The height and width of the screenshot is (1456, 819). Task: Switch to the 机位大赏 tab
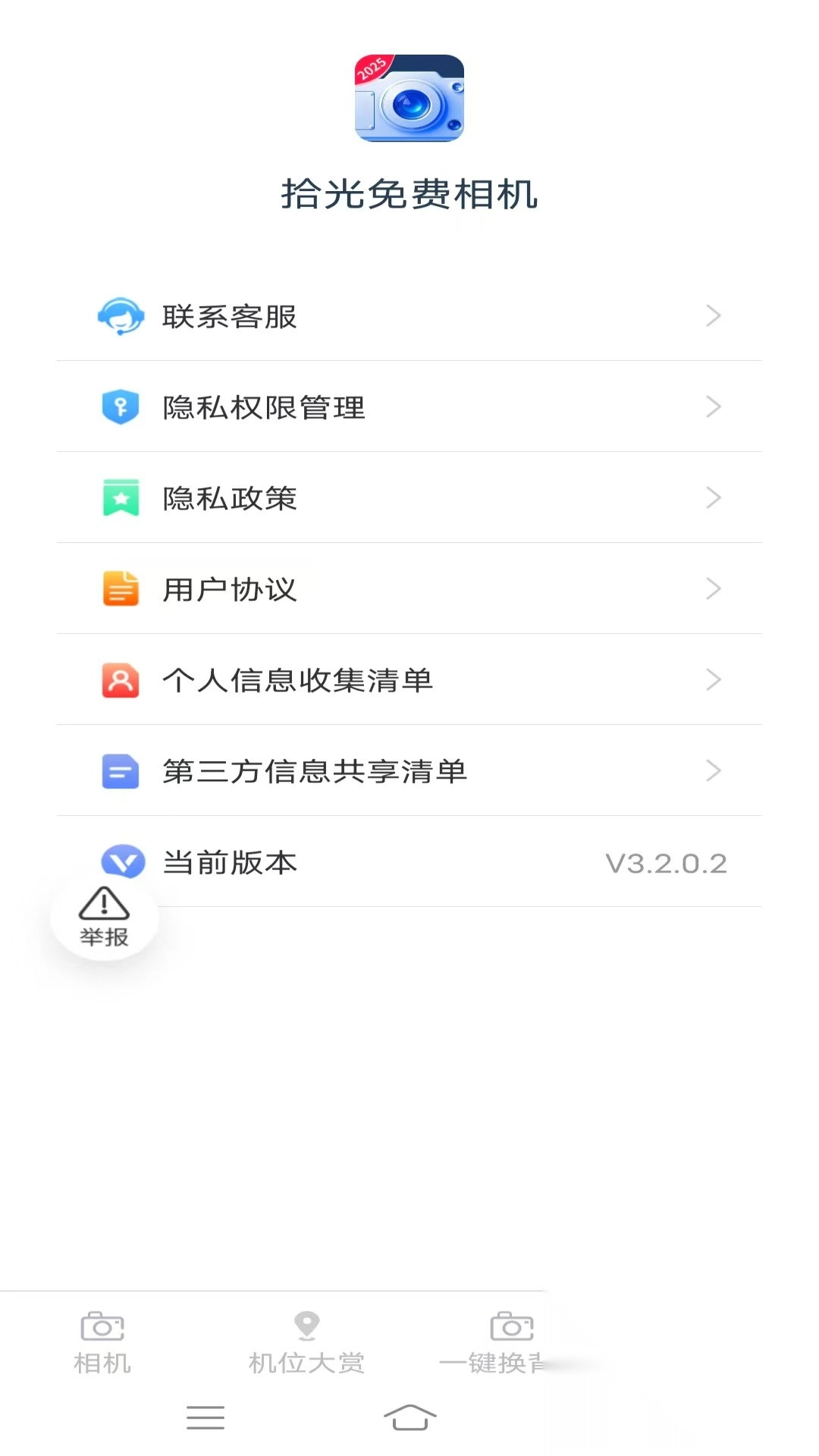click(x=306, y=1342)
